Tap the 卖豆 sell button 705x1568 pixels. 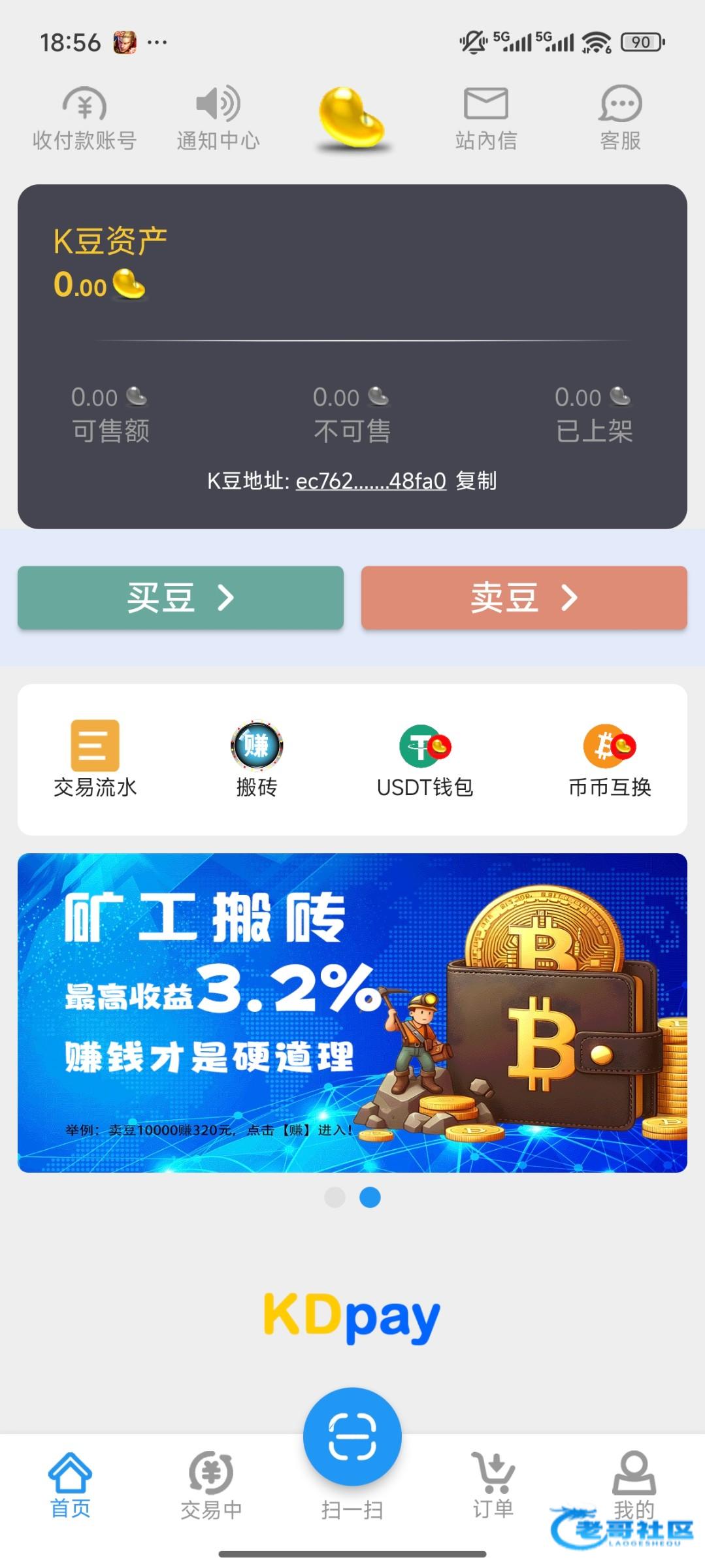click(524, 598)
